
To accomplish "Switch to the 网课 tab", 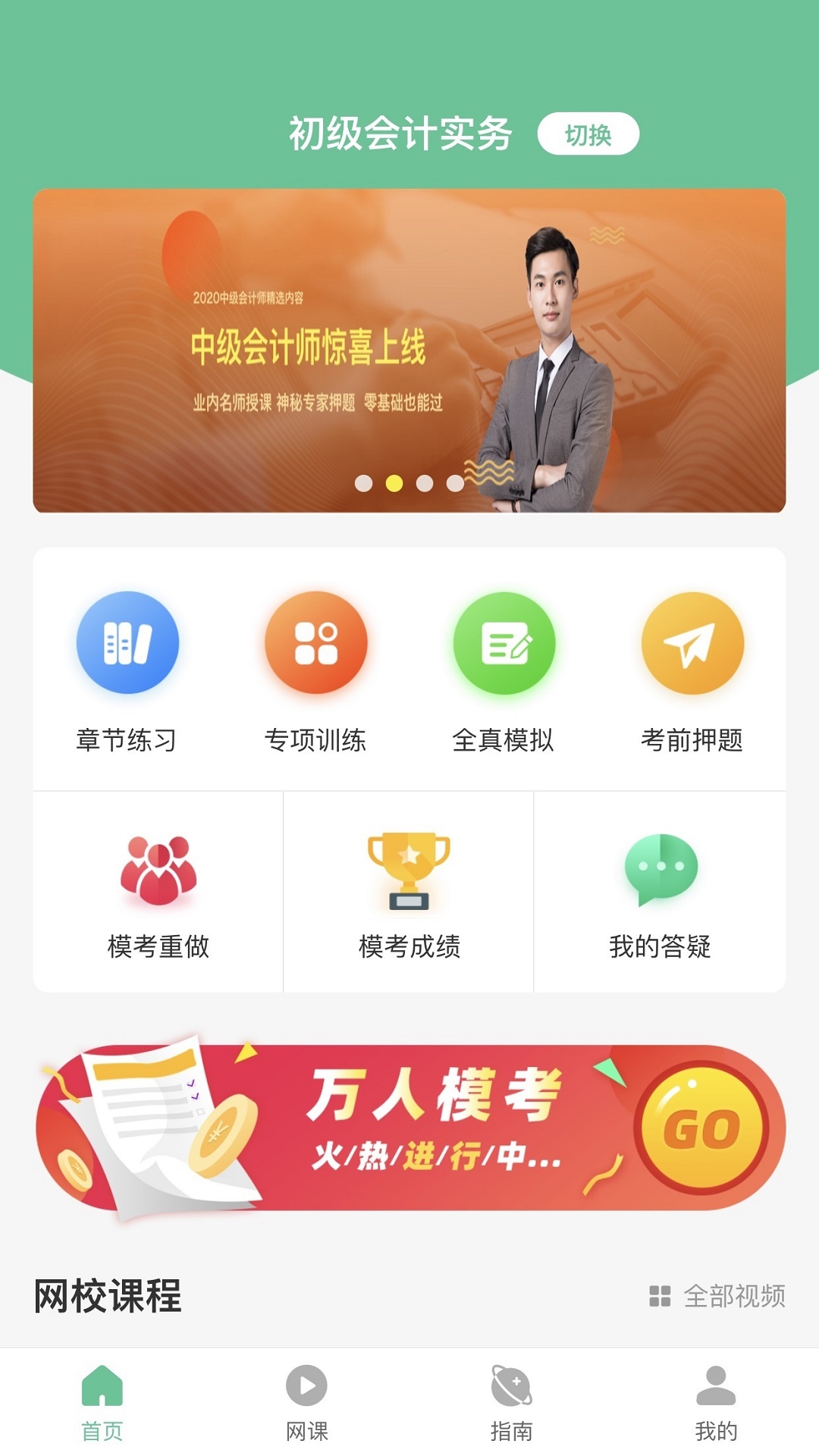I will (307, 1402).
